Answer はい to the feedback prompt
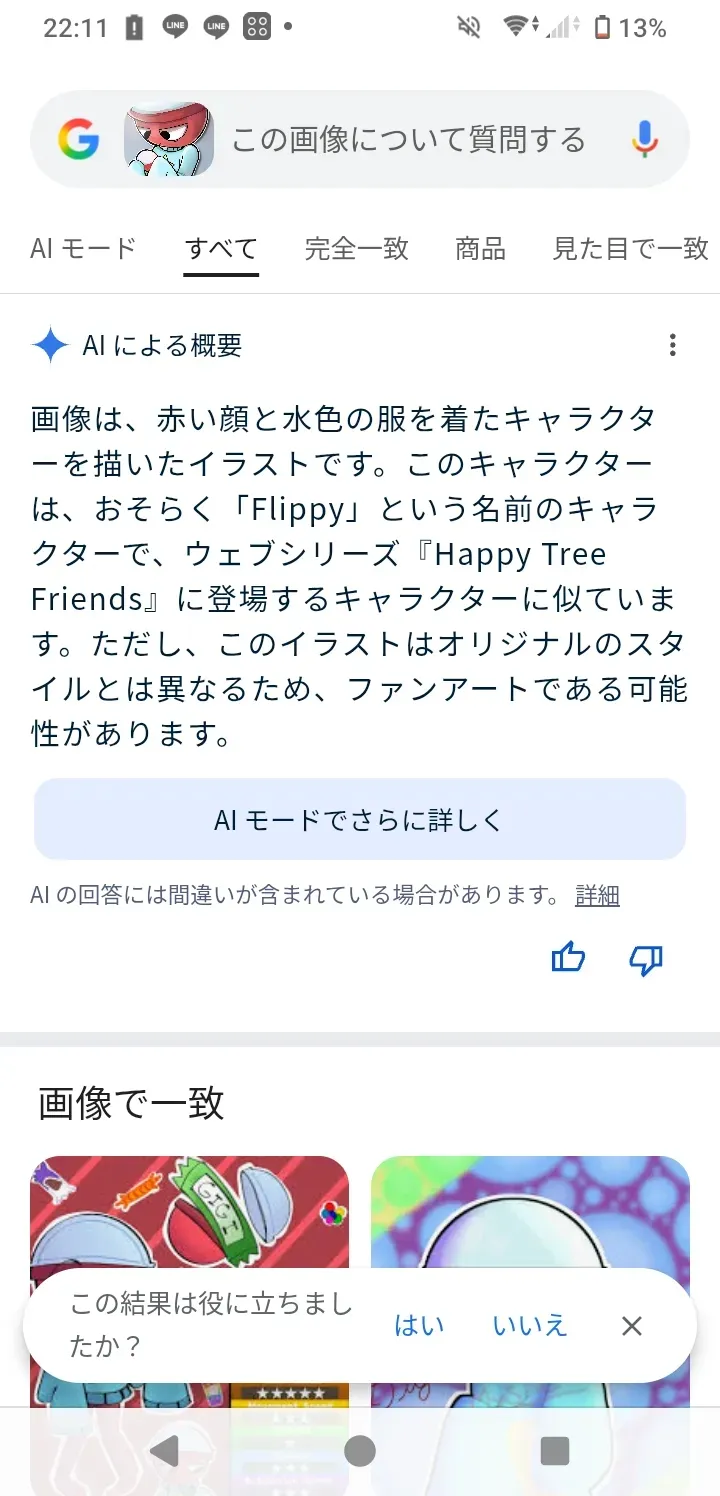 coord(419,1326)
